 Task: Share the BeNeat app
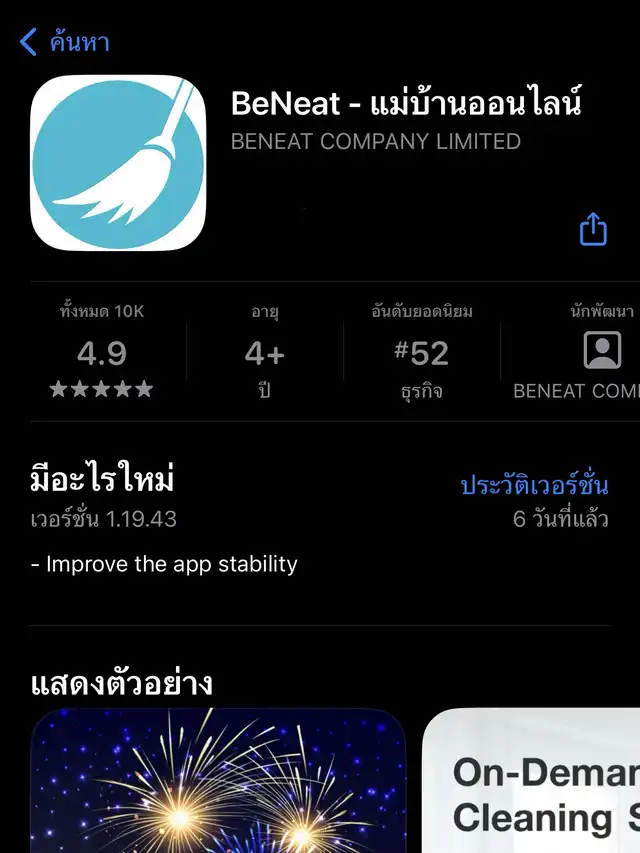point(593,229)
